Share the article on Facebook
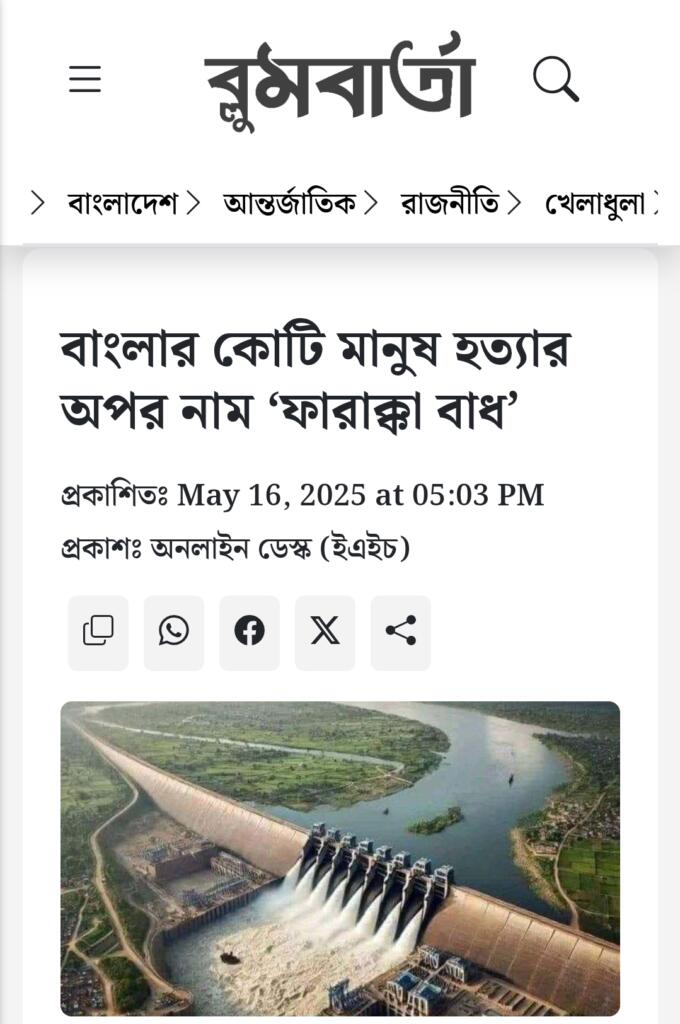 [249, 632]
